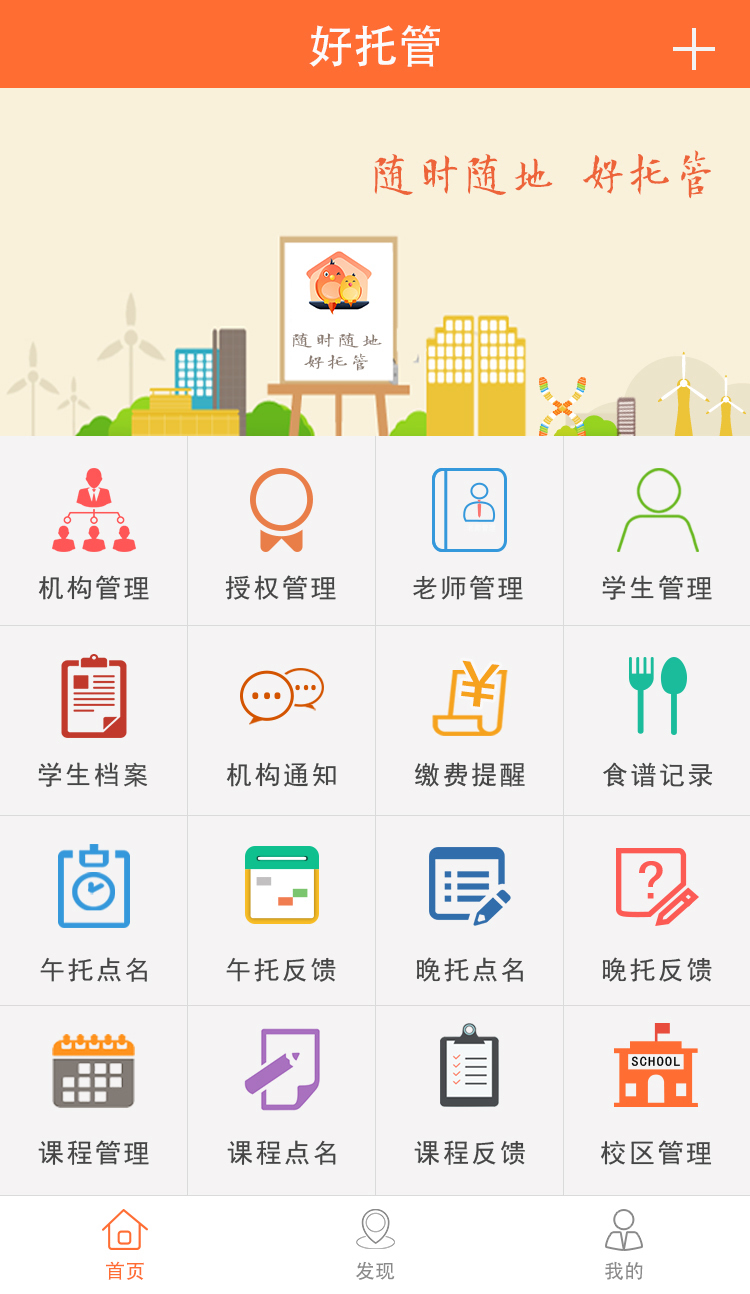Image resolution: width=750 pixels, height=1294 pixels.
Task: Open 午托反馈 (noon care feedback)
Action: pos(282,910)
